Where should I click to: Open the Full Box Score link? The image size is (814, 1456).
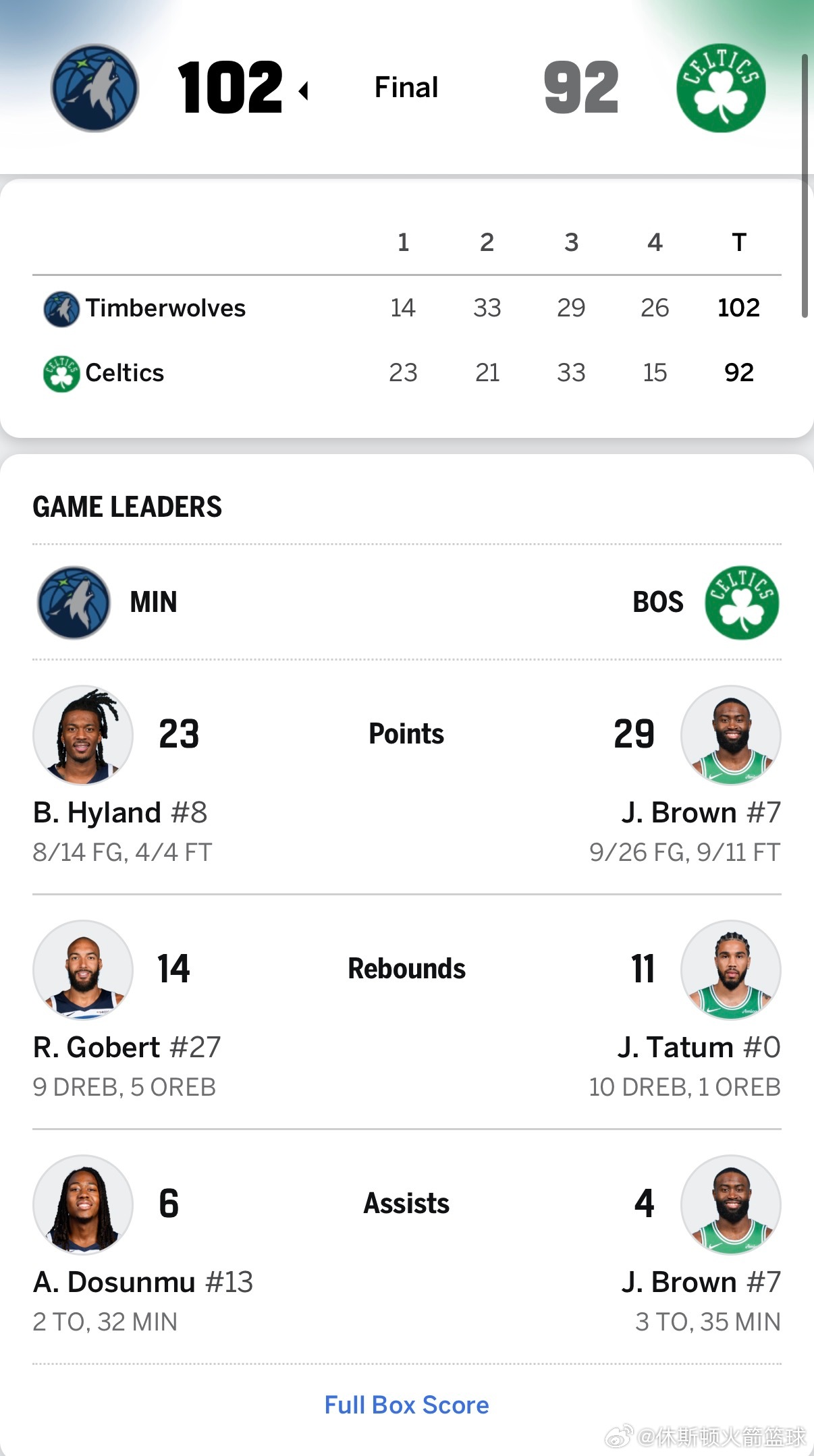click(x=406, y=1405)
